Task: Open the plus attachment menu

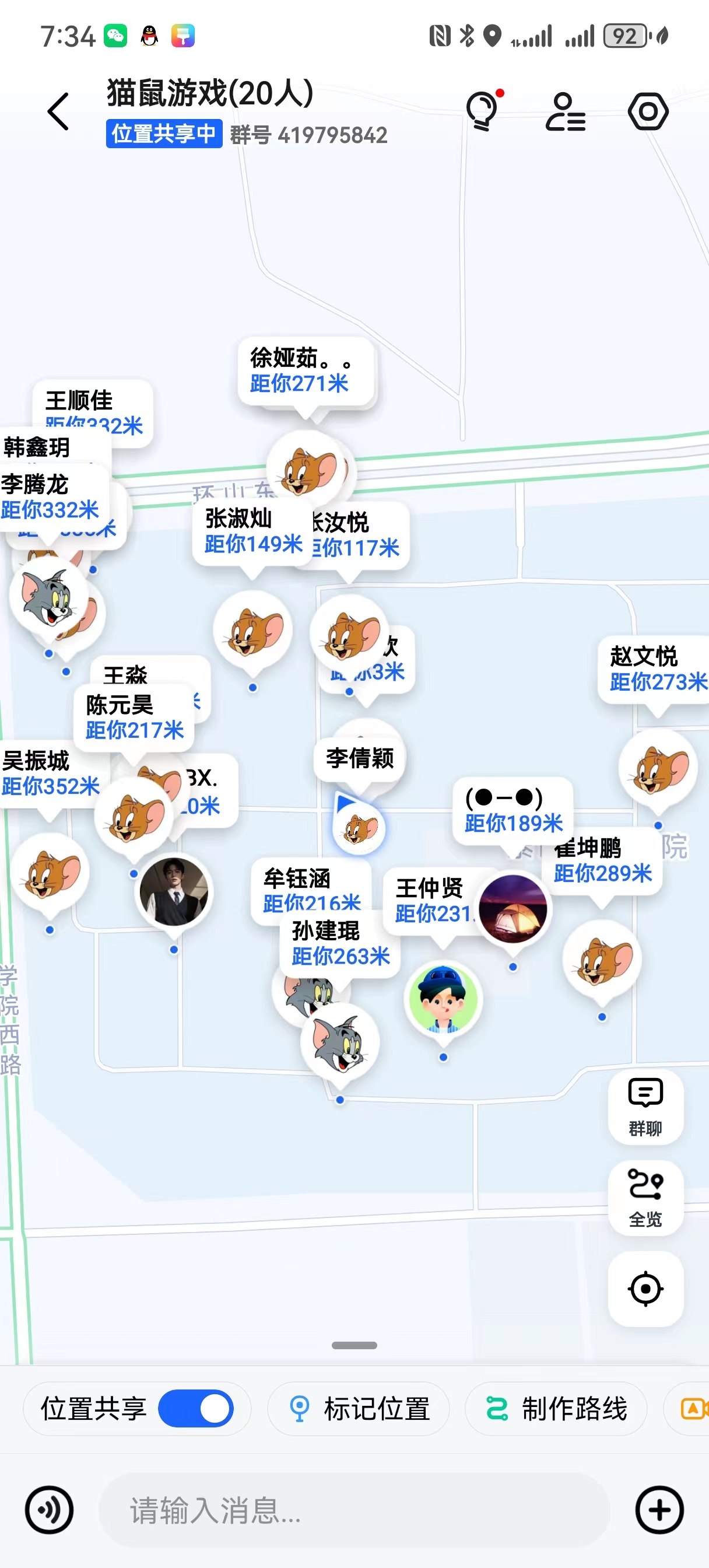Action: [659, 1510]
